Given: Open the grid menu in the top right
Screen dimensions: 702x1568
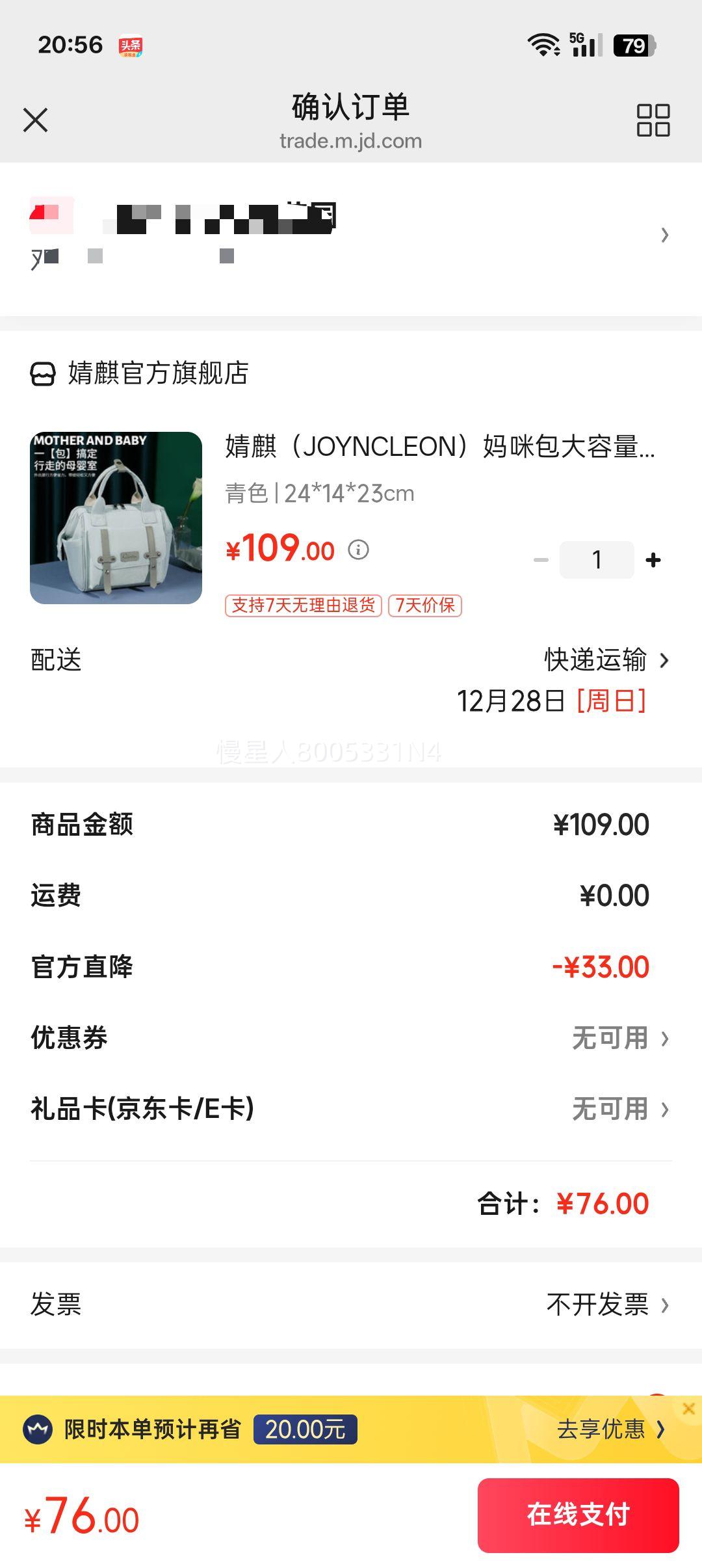Looking at the screenshot, I should [654, 121].
